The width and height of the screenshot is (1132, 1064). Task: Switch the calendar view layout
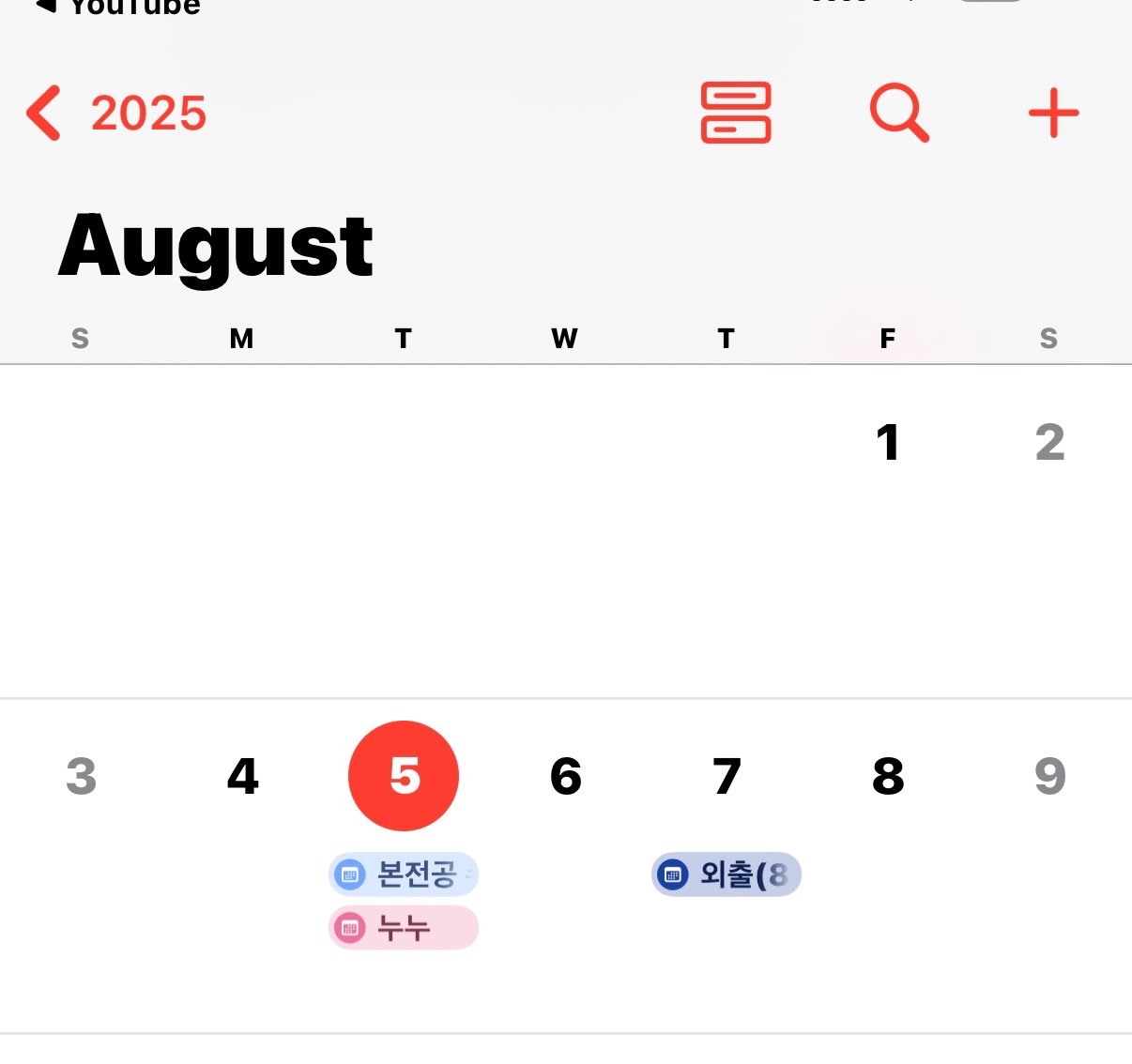pyautogui.click(x=736, y=114)
